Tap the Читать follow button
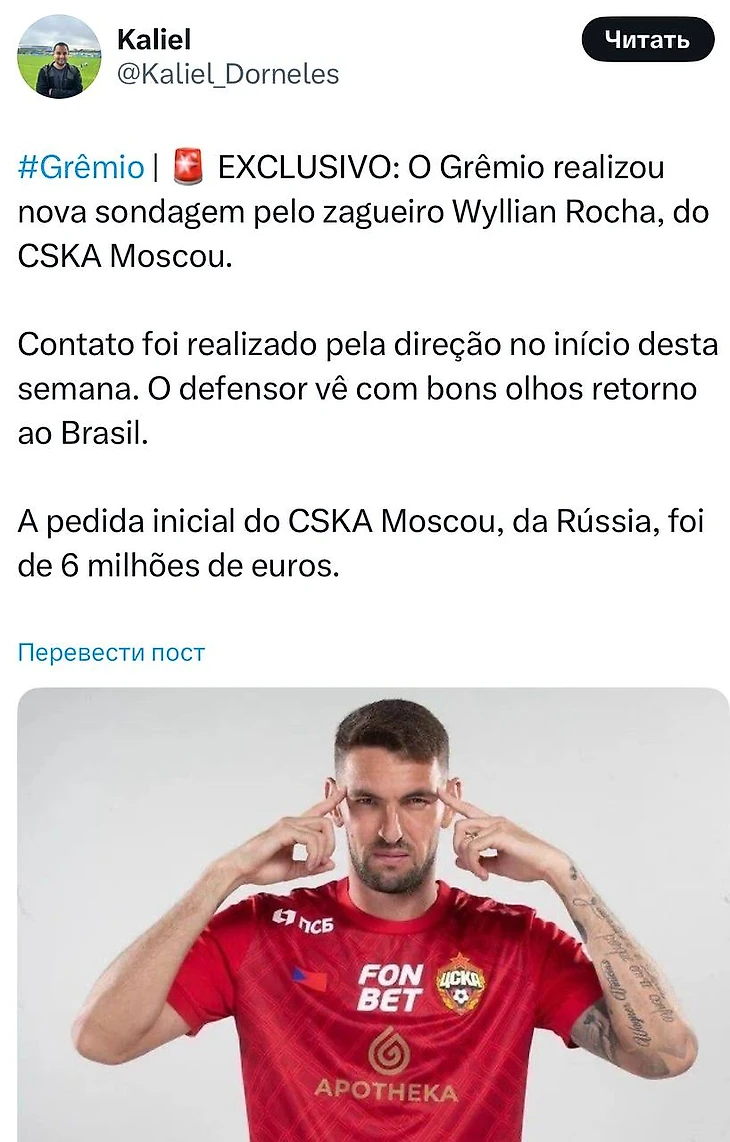 point(647,40)
